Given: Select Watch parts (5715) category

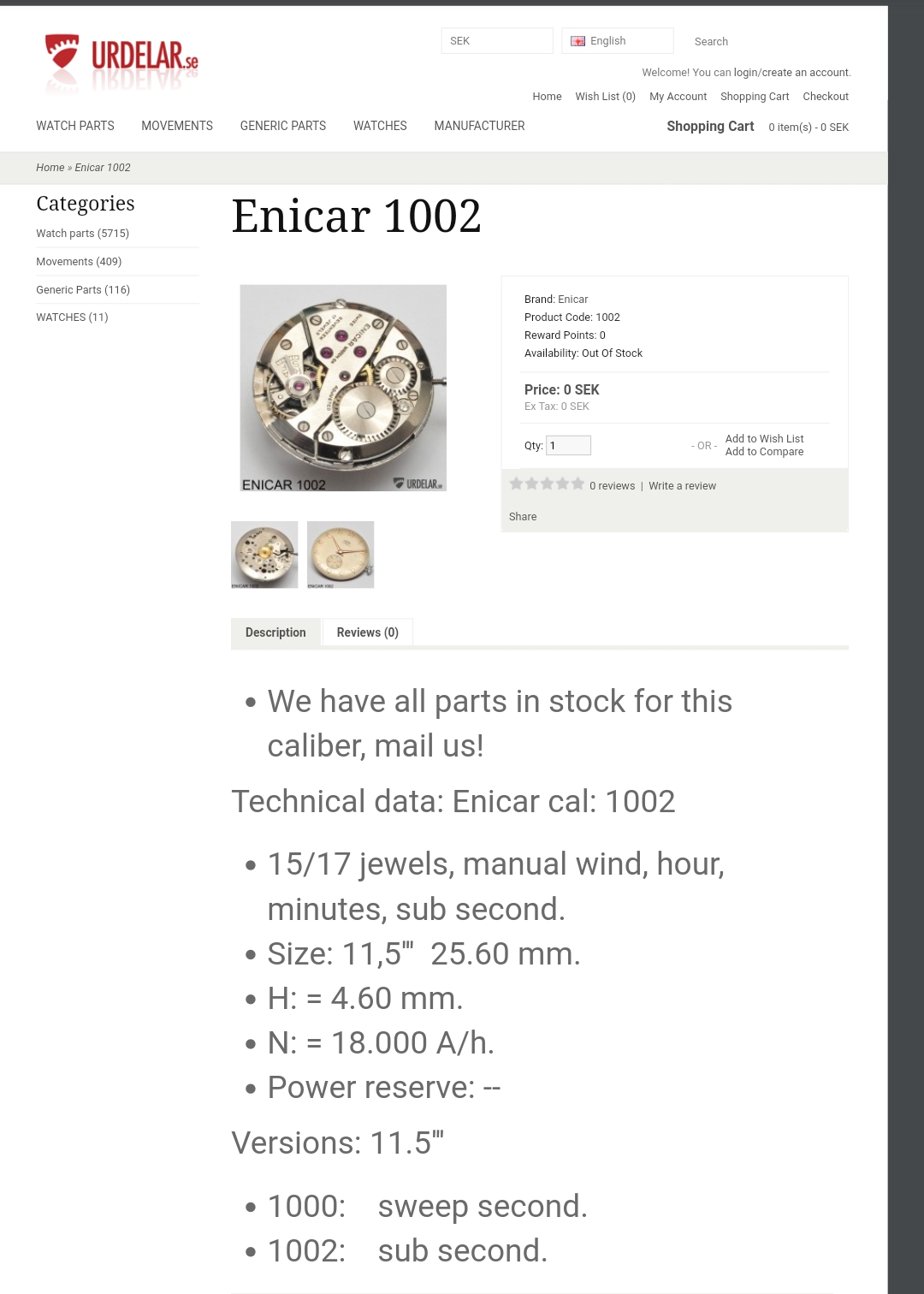Looking at the screenshot, I should [x=82, y=234].
